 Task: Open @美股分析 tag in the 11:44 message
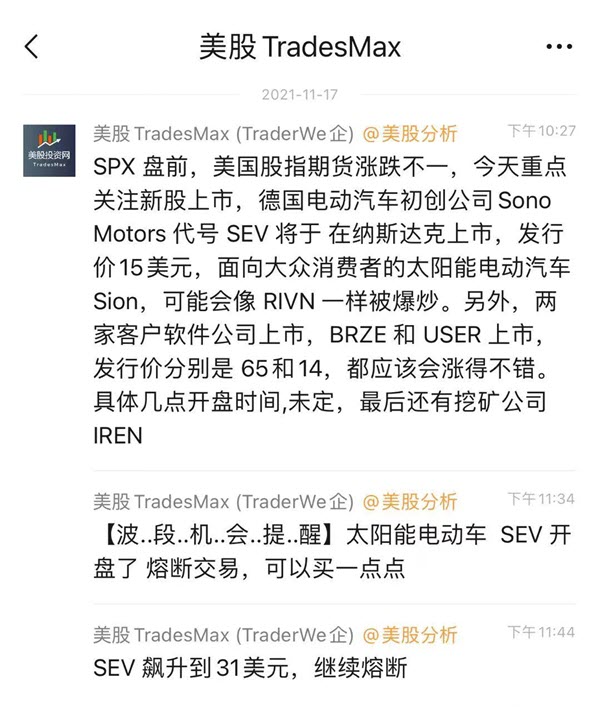coord(409,634)
